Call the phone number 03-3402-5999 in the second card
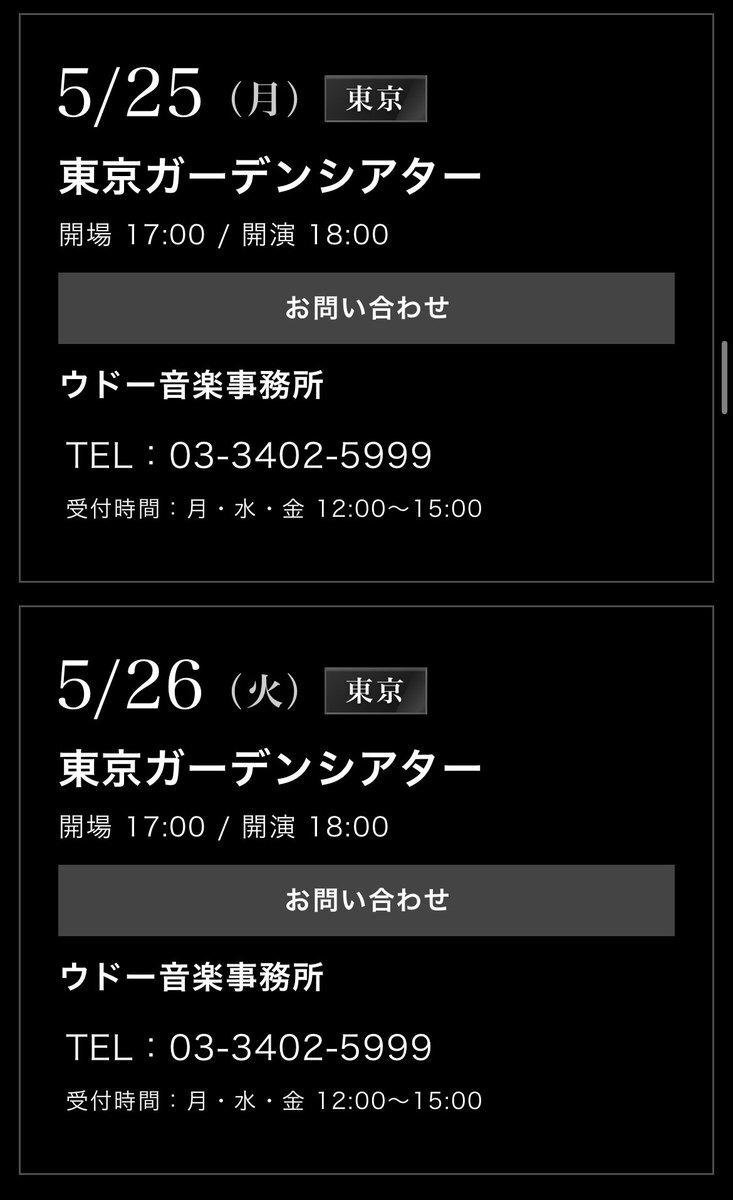 pyautogui.click(x=302, y=1046)
